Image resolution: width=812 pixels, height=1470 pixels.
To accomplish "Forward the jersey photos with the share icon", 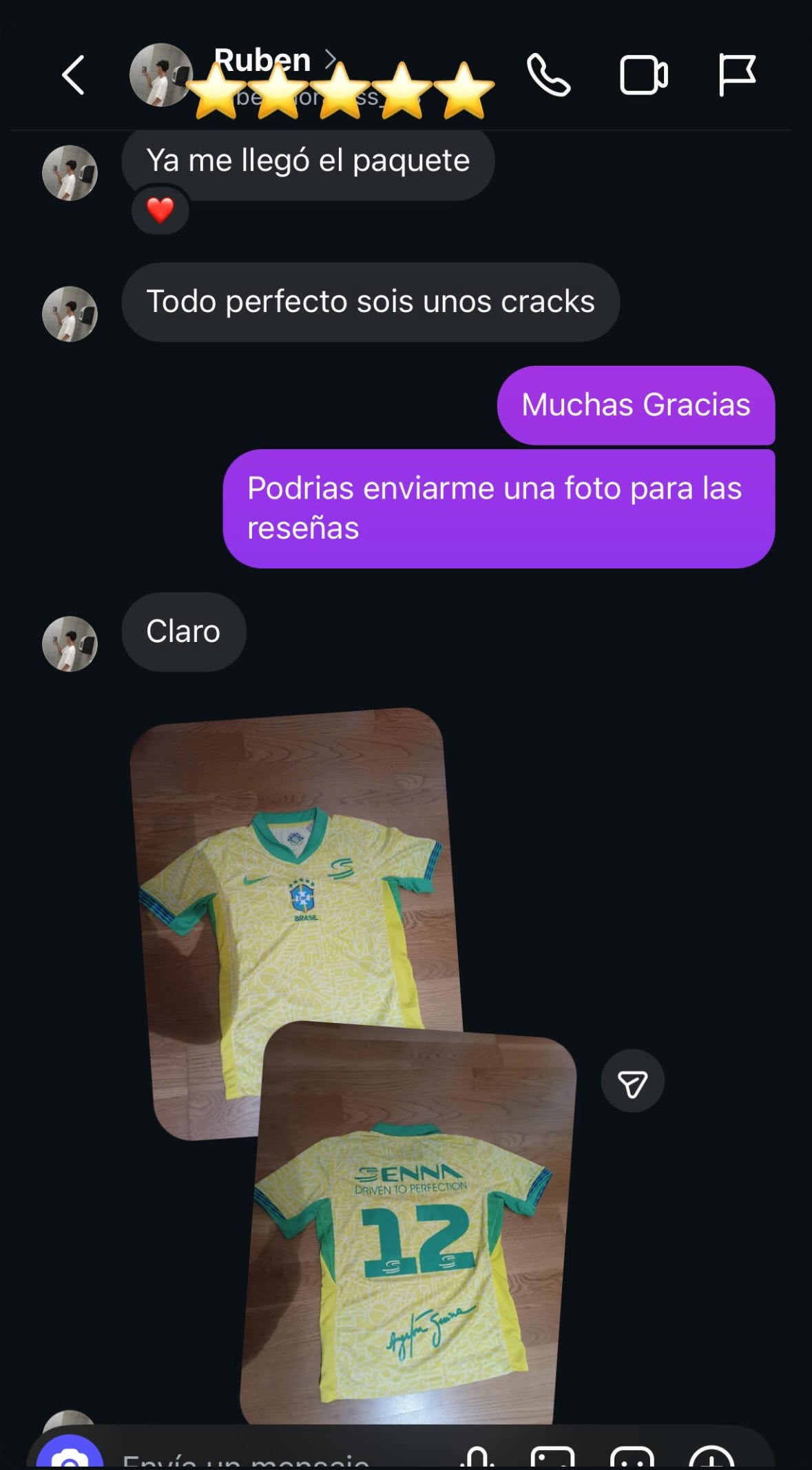I will [632, 1081].
